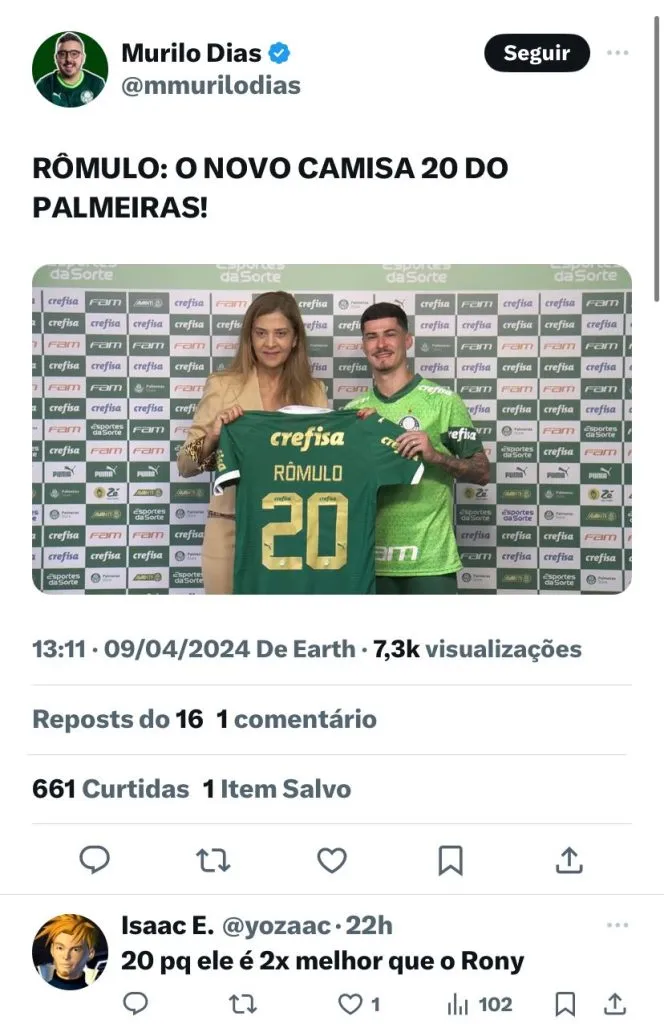Reply to Isaac E.'s comment
Viewport: 664px width, 1024px height.
135,1003
